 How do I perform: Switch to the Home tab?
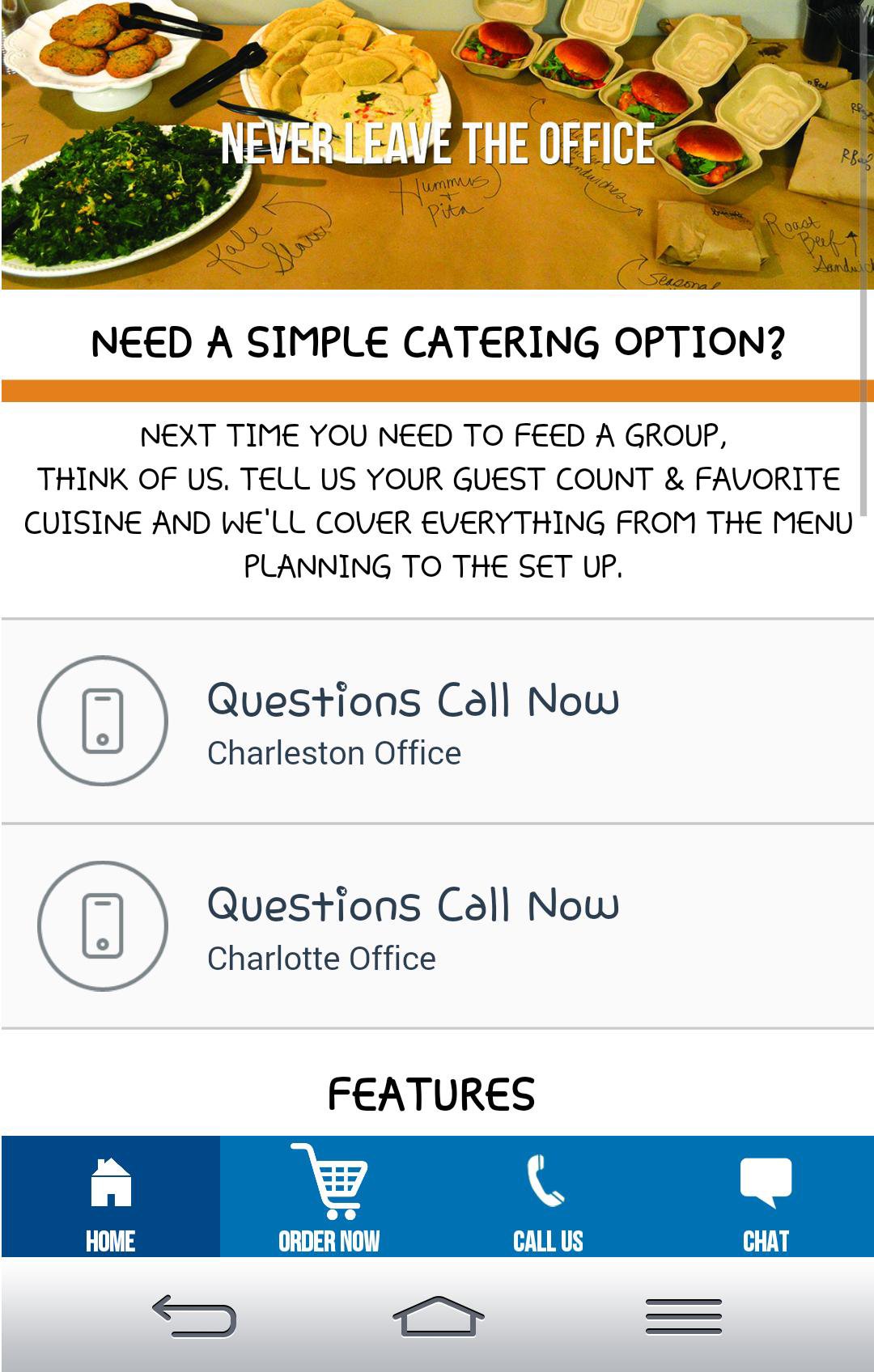click(x=111, y=1197)
